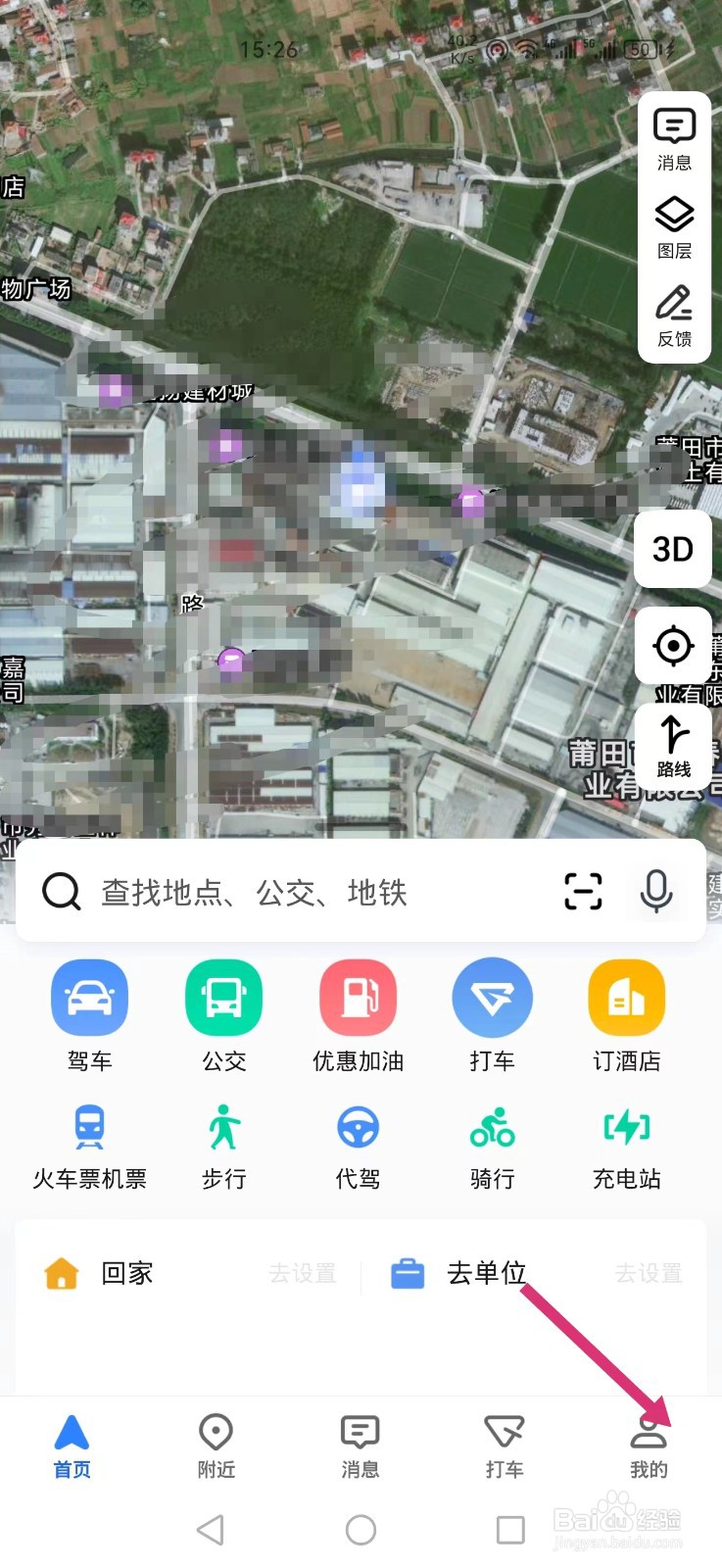722x1568 pixels.
Task: Open the 消息 button on the map
Action: (x=674, y=140)
